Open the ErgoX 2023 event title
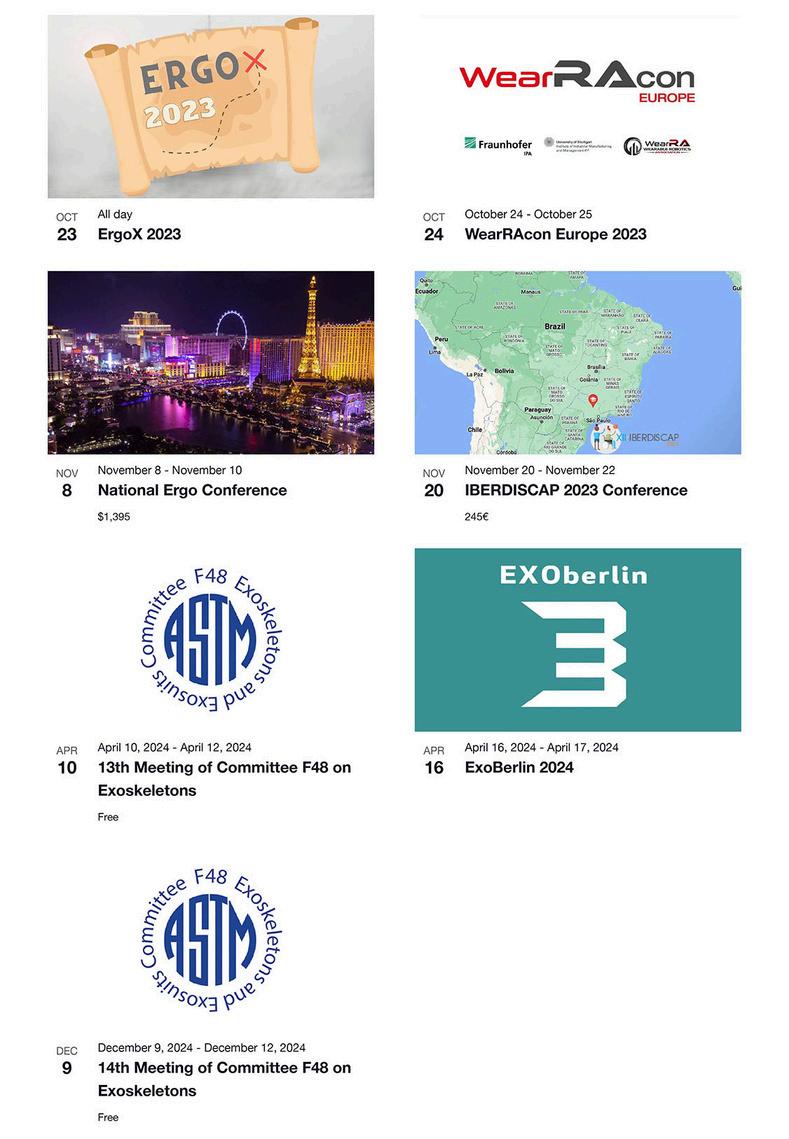The width and height of the screenshot is (789, 1139). (139, 234)
